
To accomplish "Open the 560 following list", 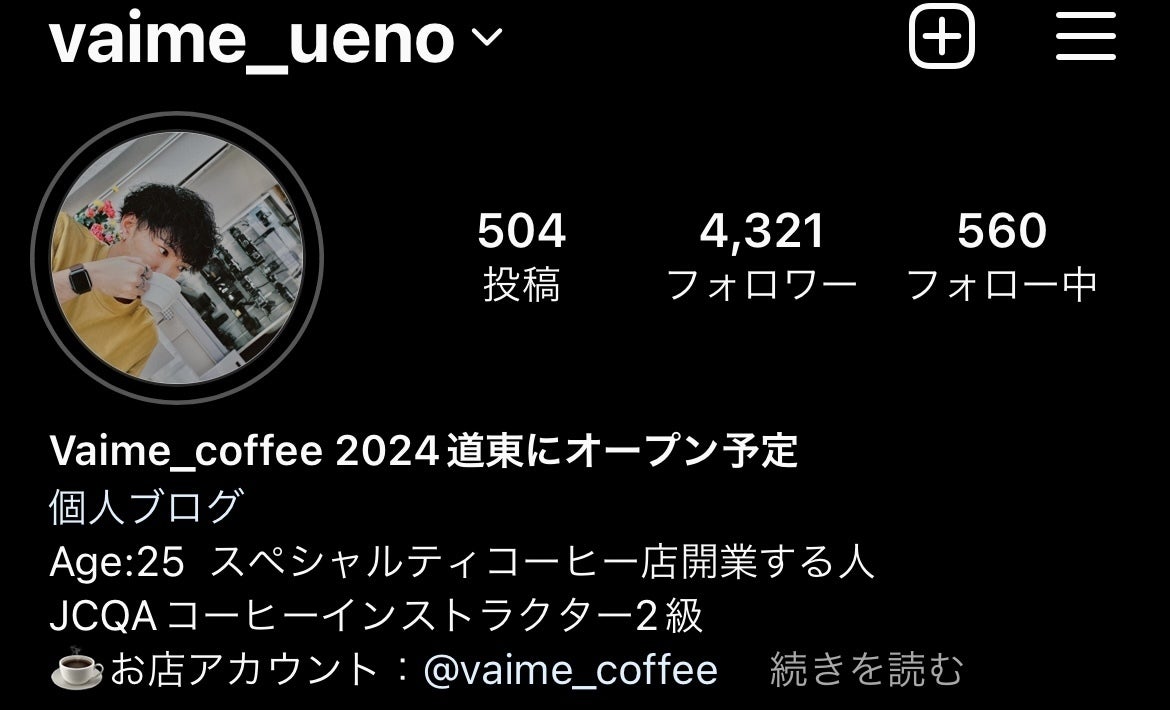I will click(1001, 256).
